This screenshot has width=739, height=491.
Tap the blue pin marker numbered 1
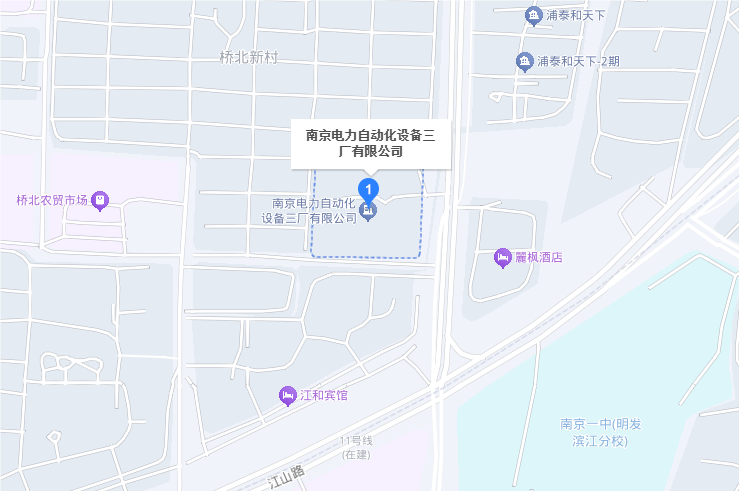(369, 188)
